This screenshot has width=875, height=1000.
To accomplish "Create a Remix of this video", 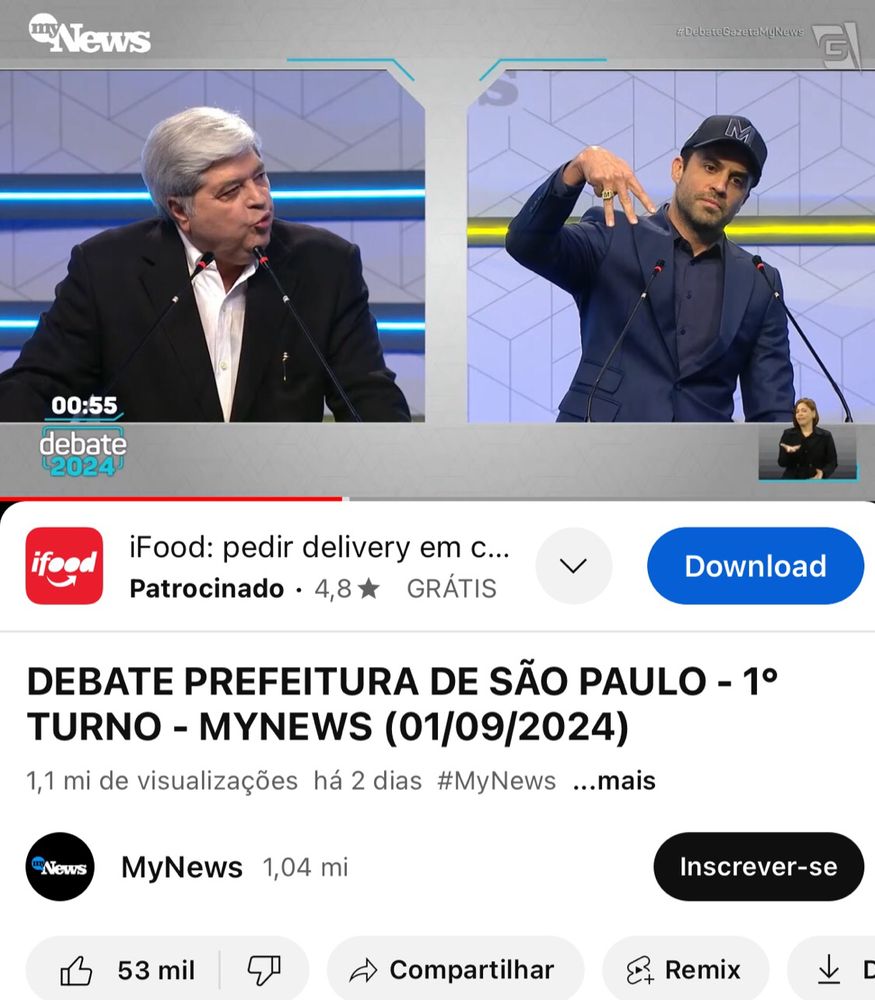I will [684, 970].
